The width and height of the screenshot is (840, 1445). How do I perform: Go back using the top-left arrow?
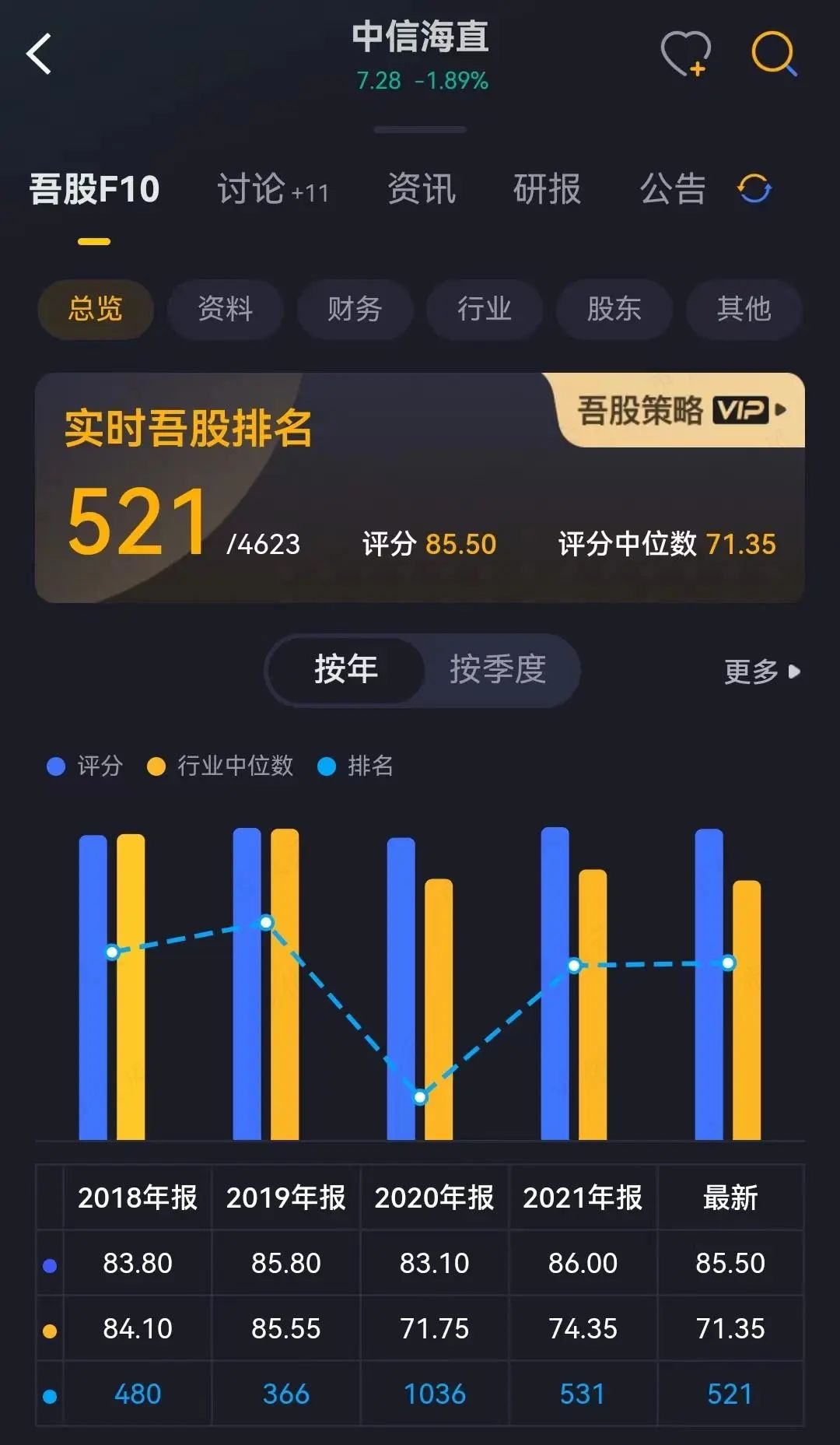pyautogui.click(x=39, y=54)
